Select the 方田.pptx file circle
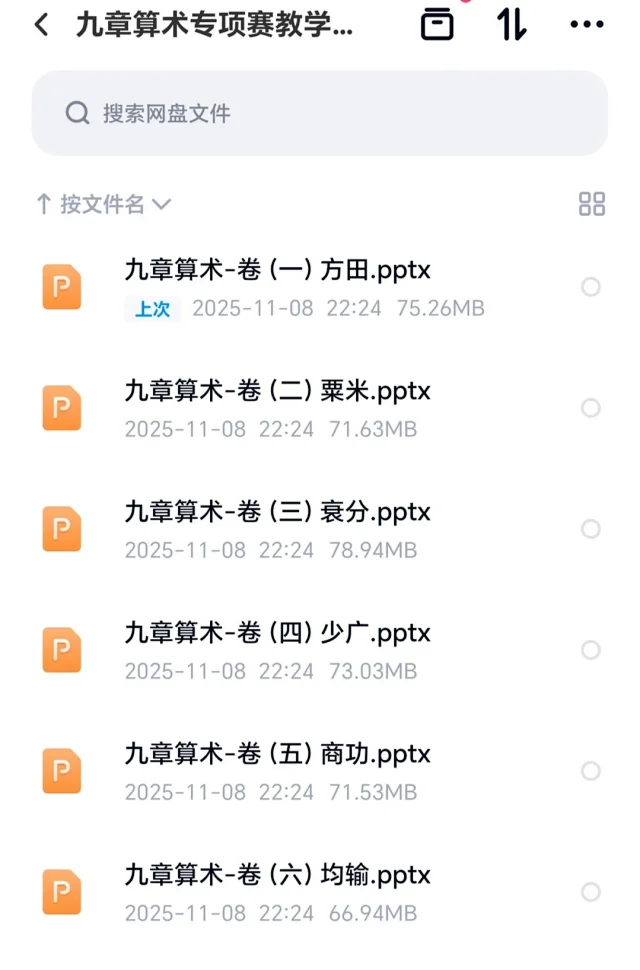640x970 pixels. pos(591,287)
